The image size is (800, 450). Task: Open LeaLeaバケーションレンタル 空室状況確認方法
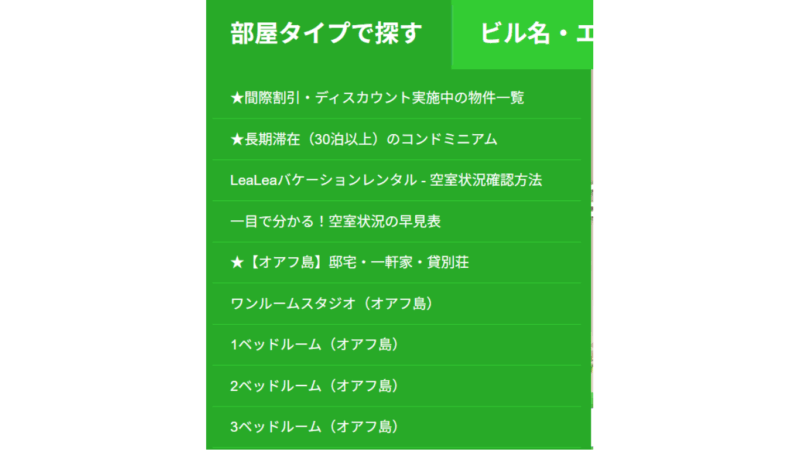pos(385,180)
